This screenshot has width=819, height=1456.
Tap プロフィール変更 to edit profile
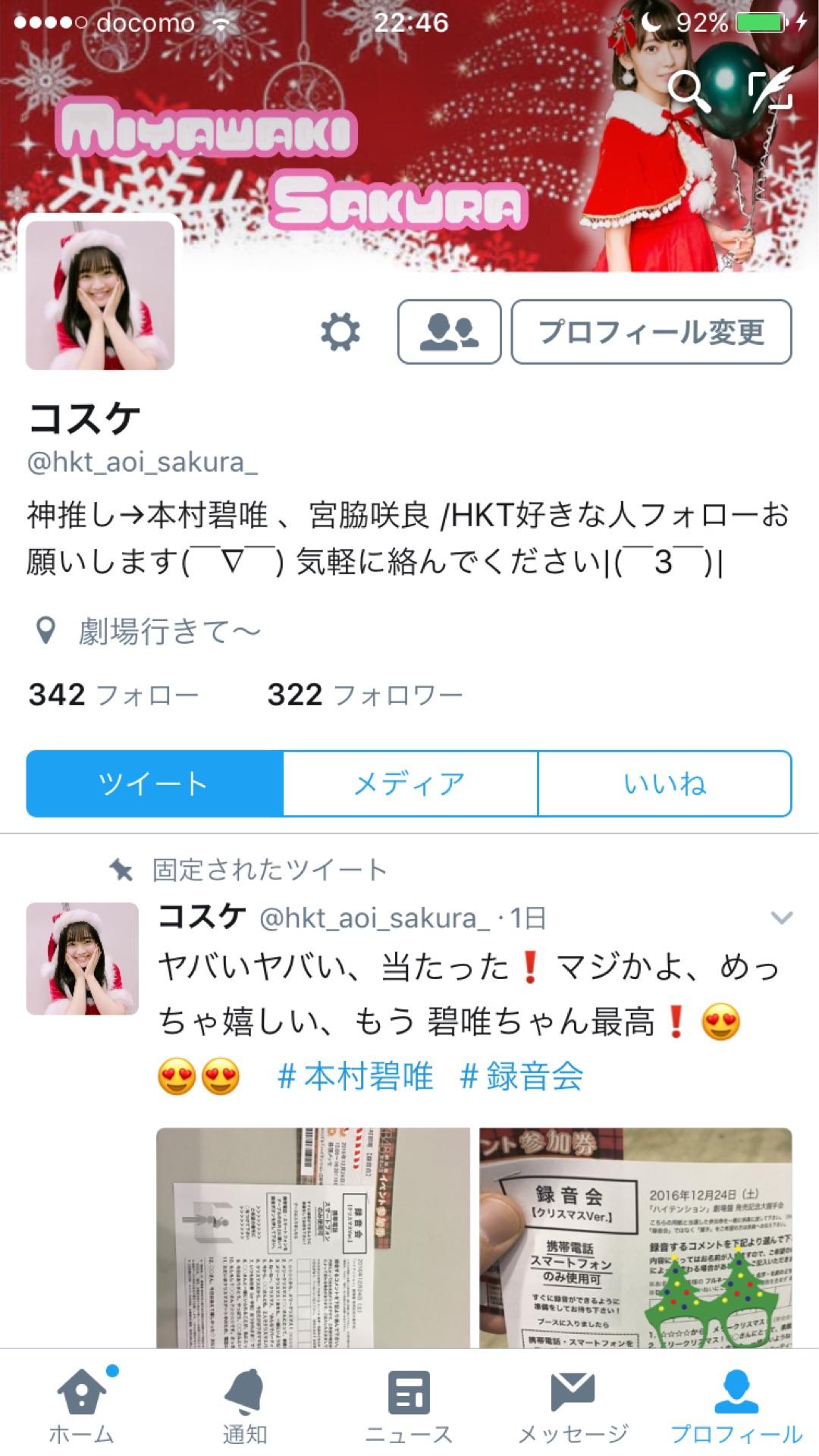pos(651,332)
